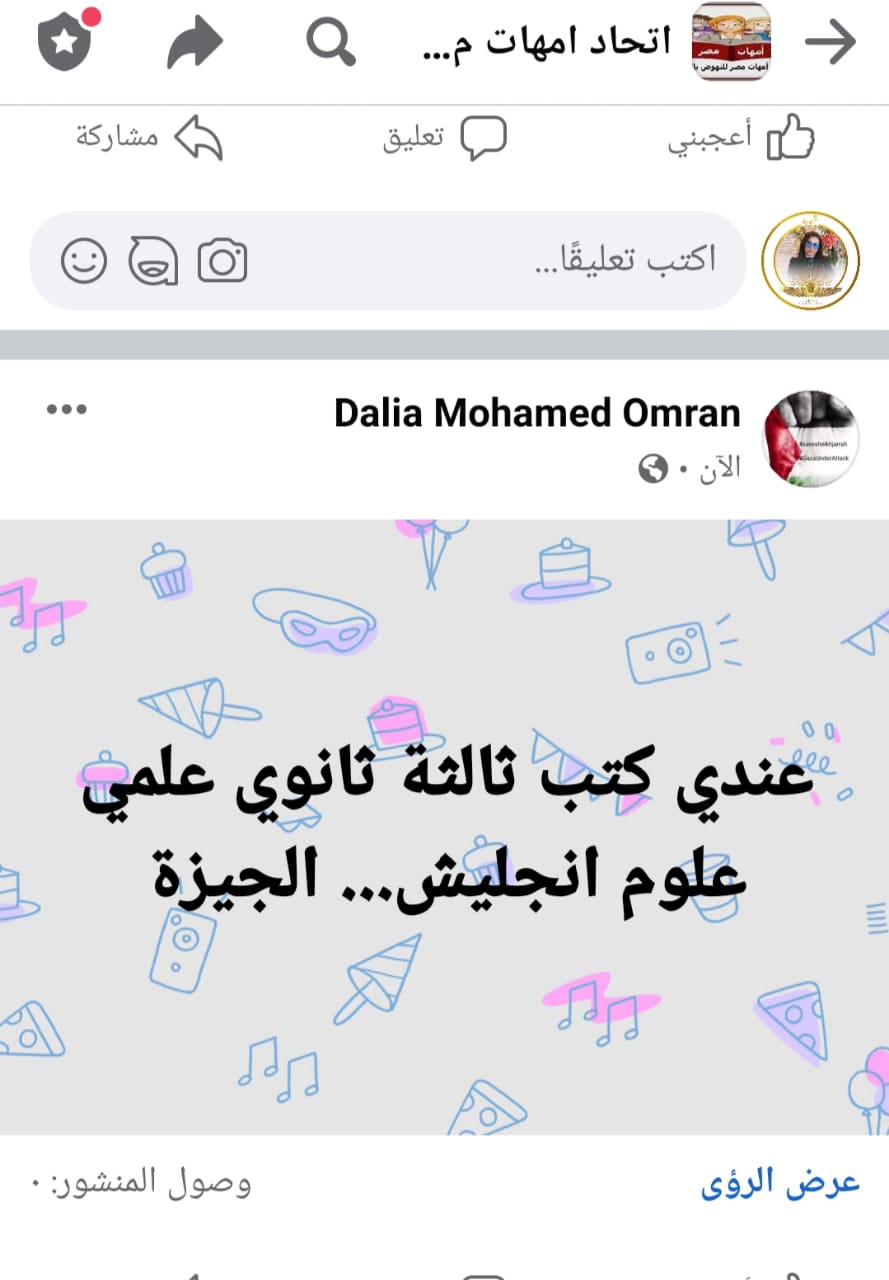Share the group via the arrow icon
The image size is (889, 1280).
point(194,44)
